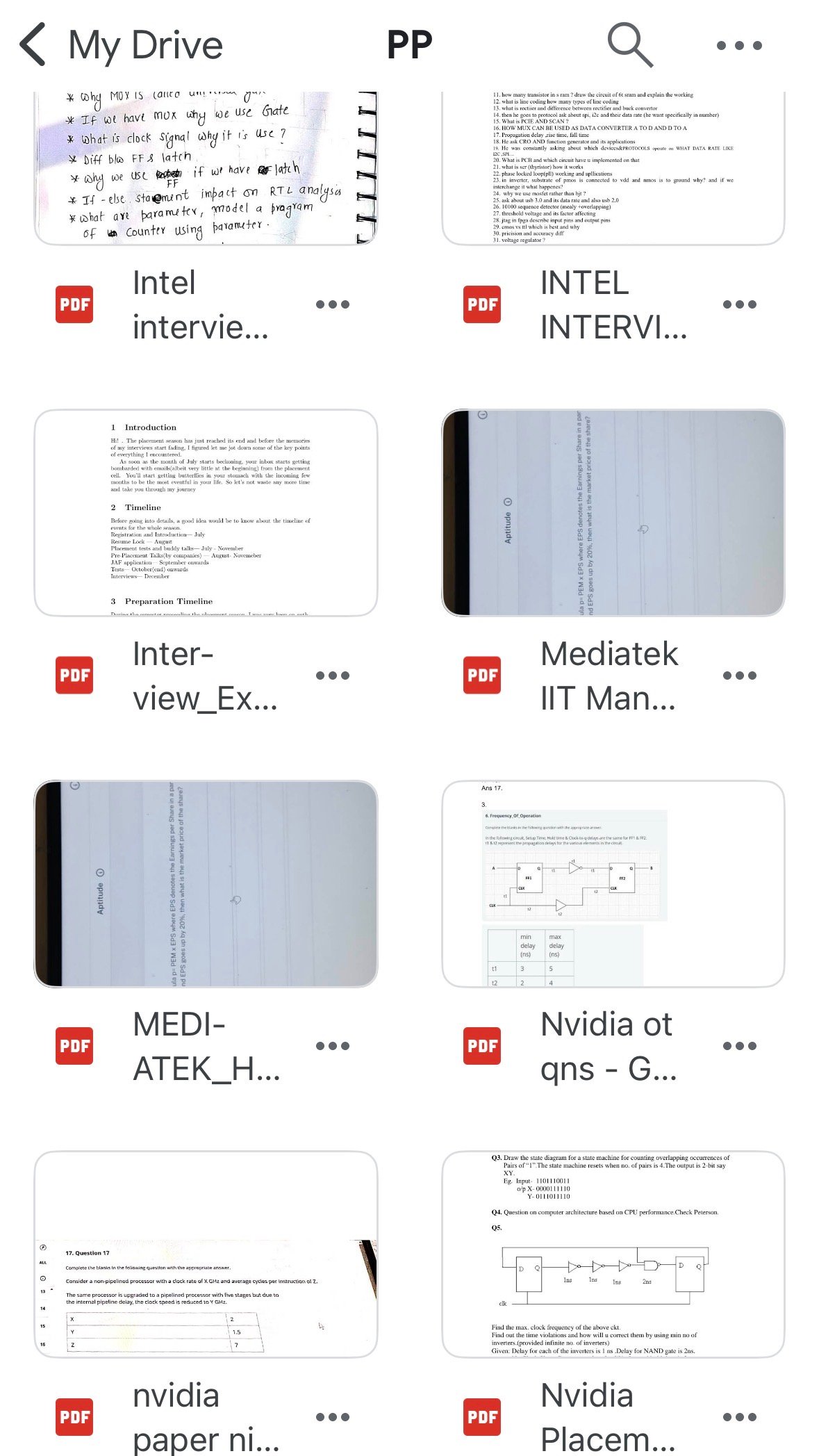Open the Nvidia ot qns PDF

613,883
